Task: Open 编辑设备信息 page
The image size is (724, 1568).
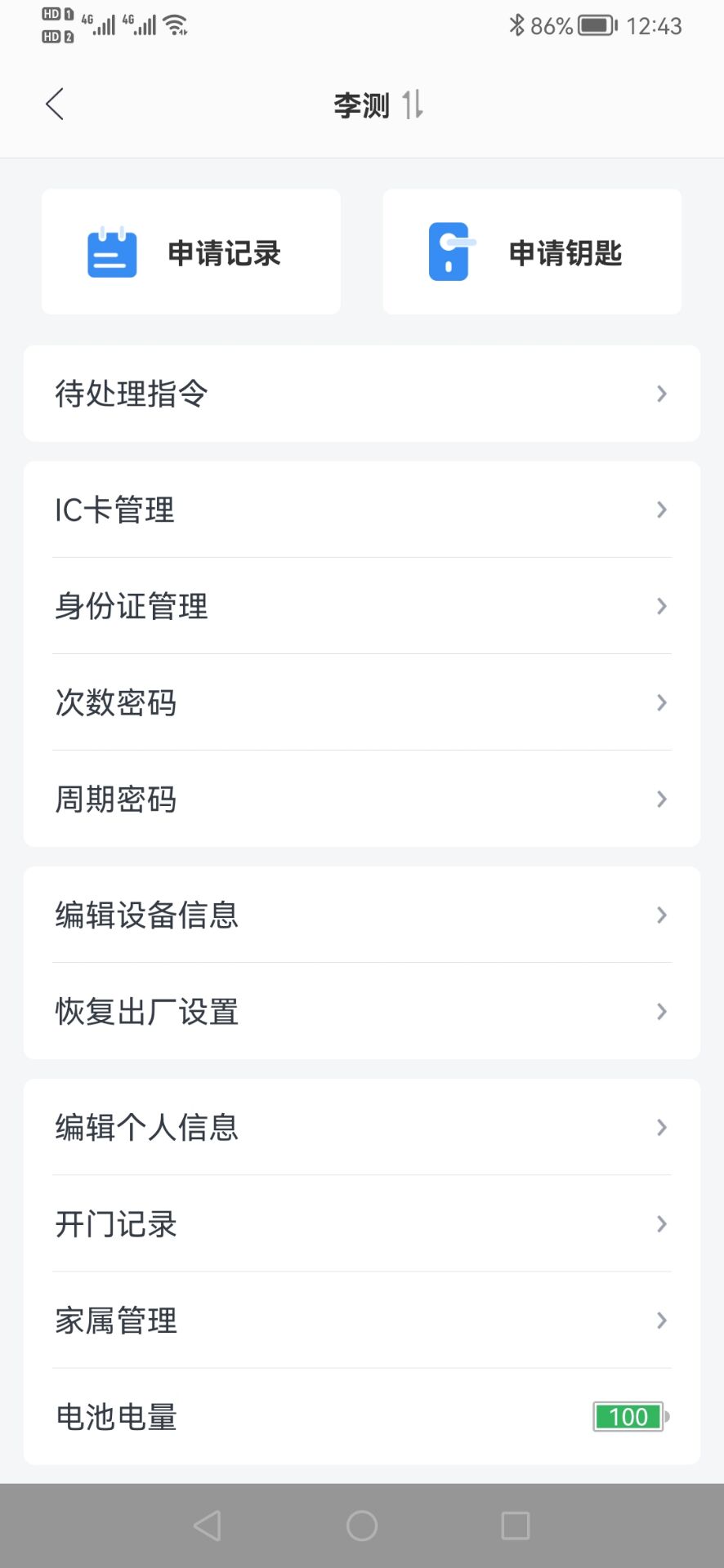Action: (x=362, y=915)
